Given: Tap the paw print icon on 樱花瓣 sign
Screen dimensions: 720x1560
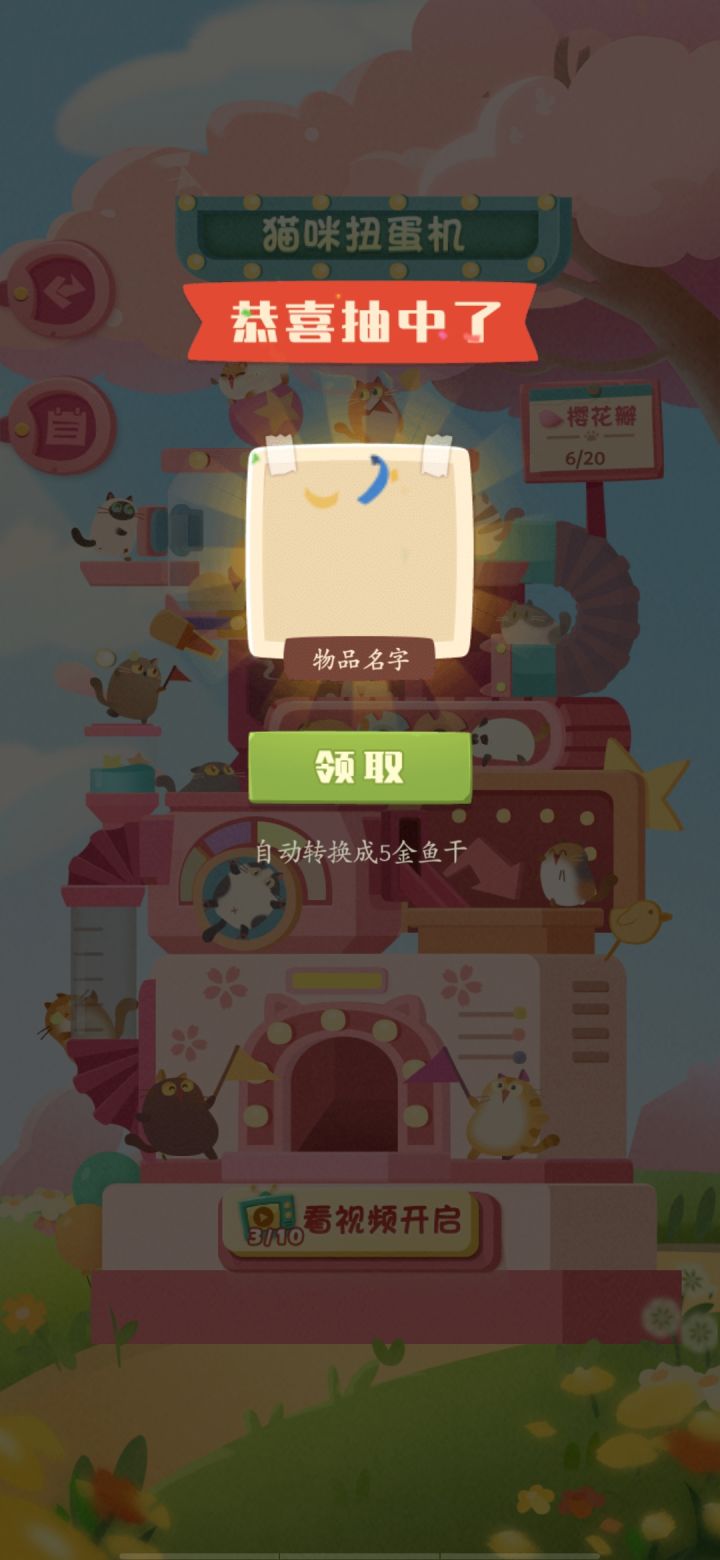Looking at the screenshot, I should pyautogui.click(x=590, y=437).
